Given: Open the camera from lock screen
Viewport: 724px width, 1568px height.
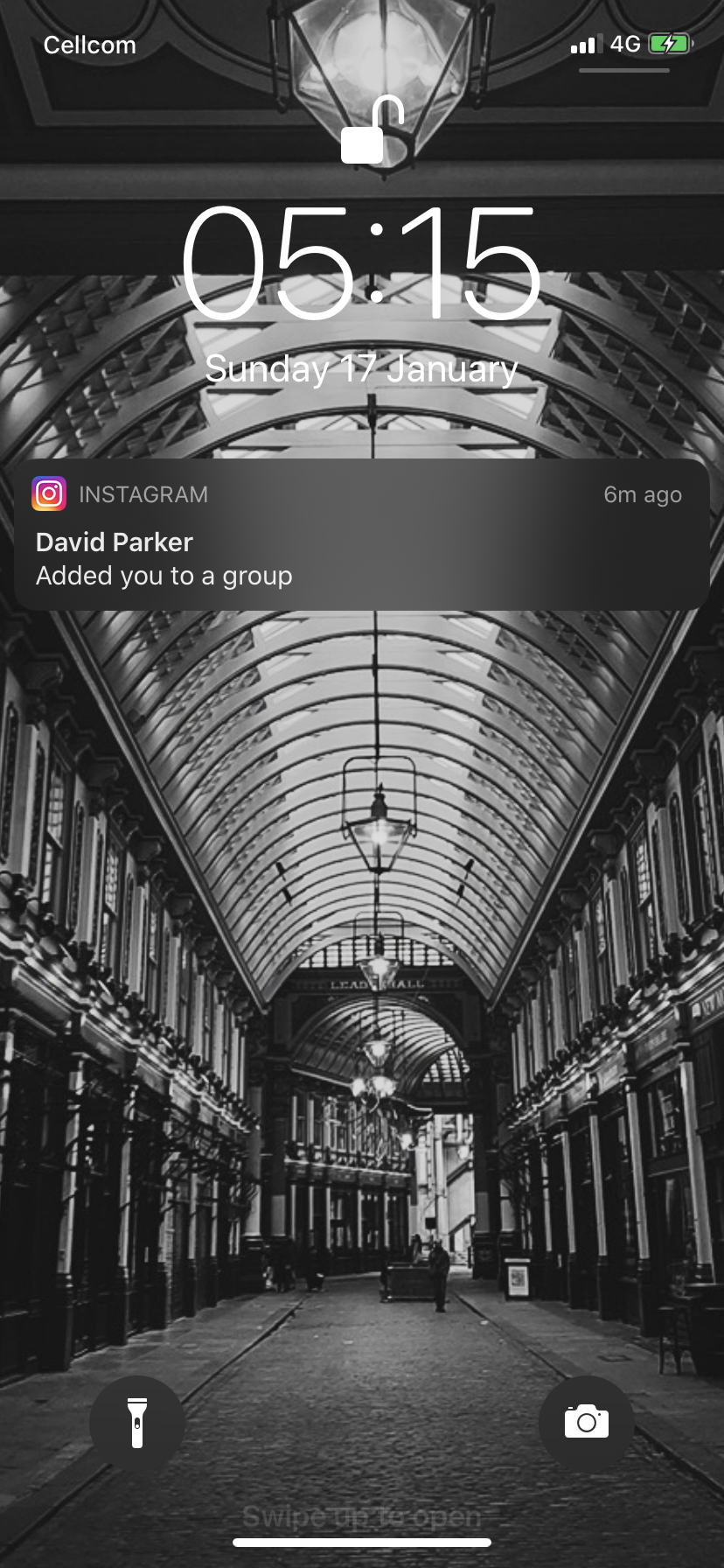Looking at the screenshot, I should (587, 1423).
